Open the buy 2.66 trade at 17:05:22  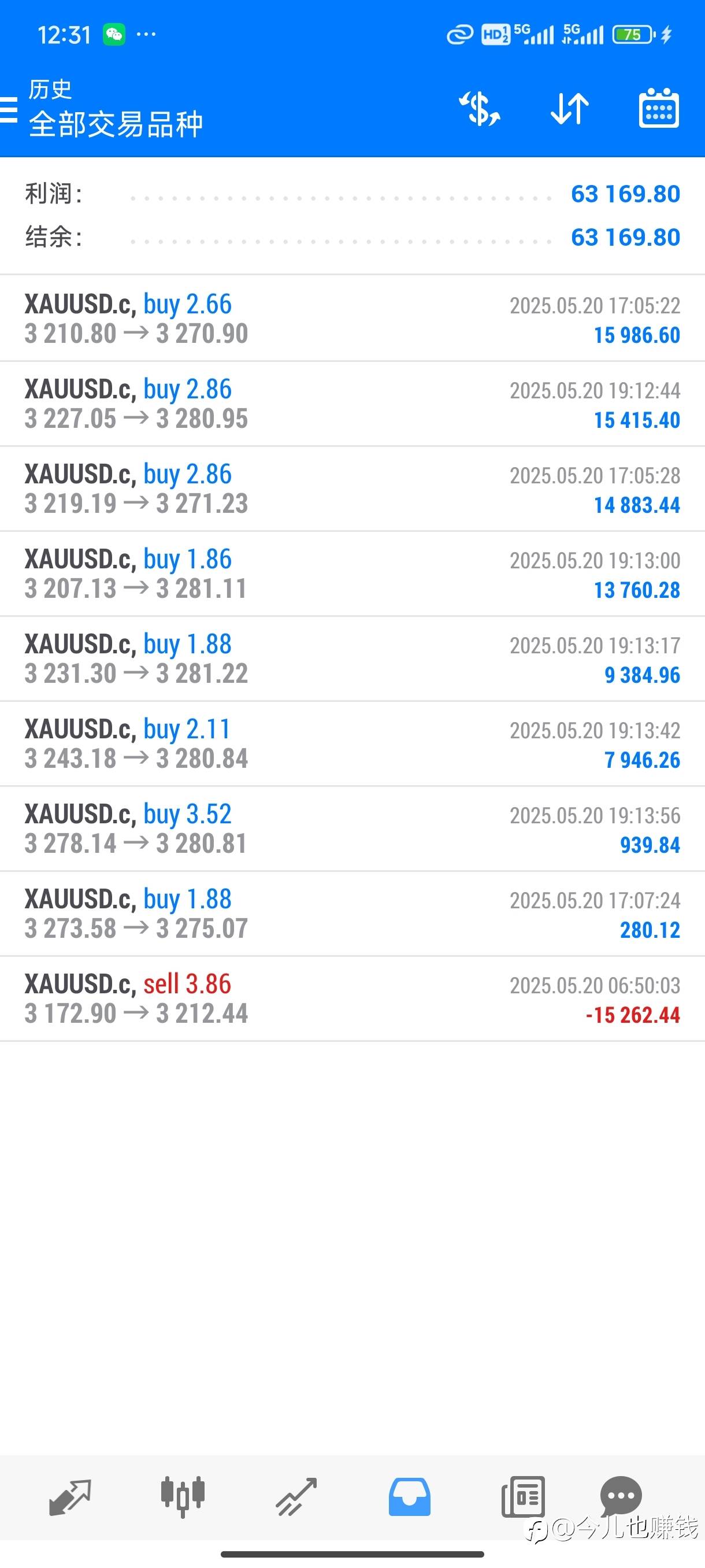pyautogui.click(x=352, y=319)
